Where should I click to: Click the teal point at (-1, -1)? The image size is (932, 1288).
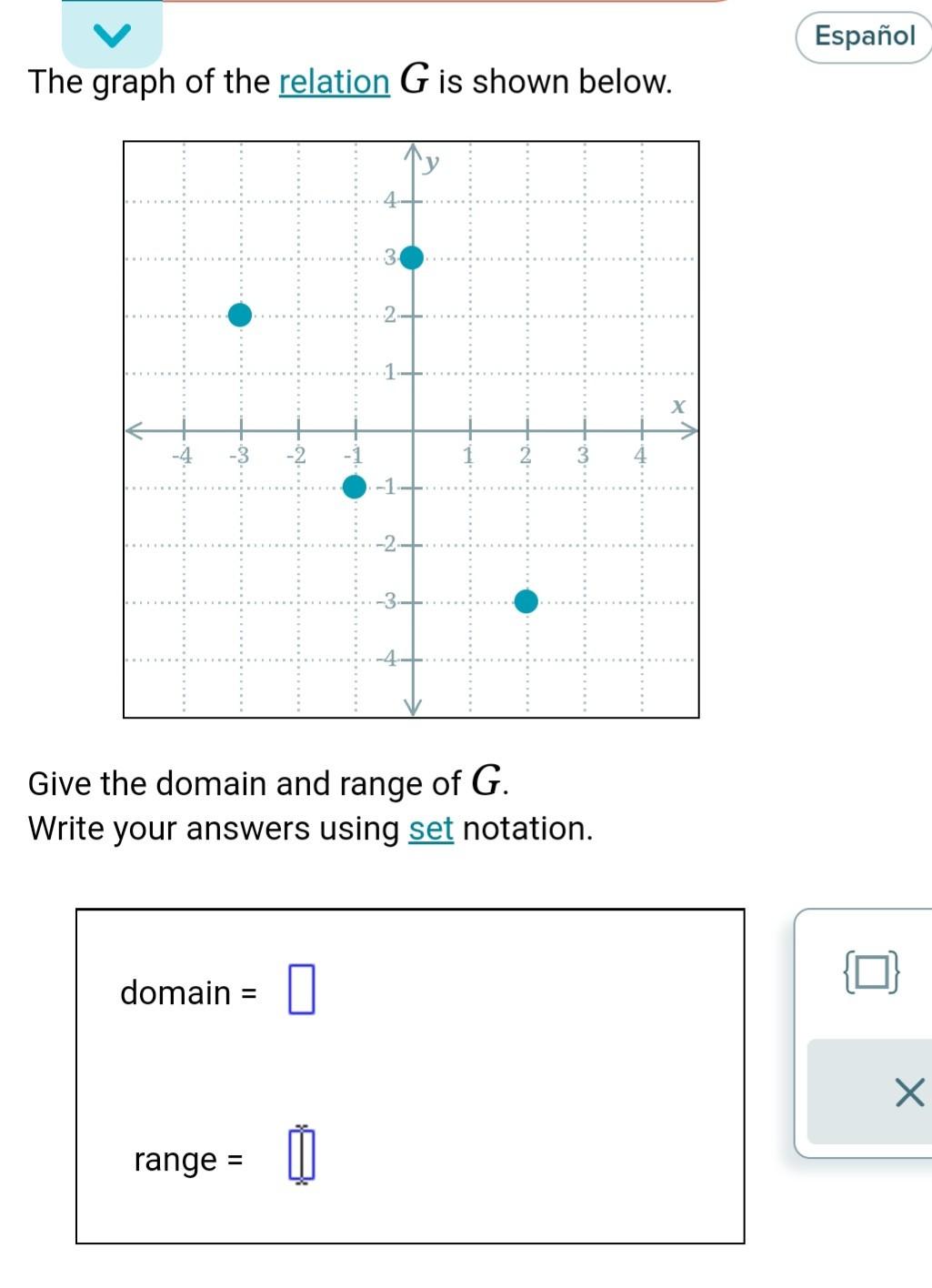[355, 487]
